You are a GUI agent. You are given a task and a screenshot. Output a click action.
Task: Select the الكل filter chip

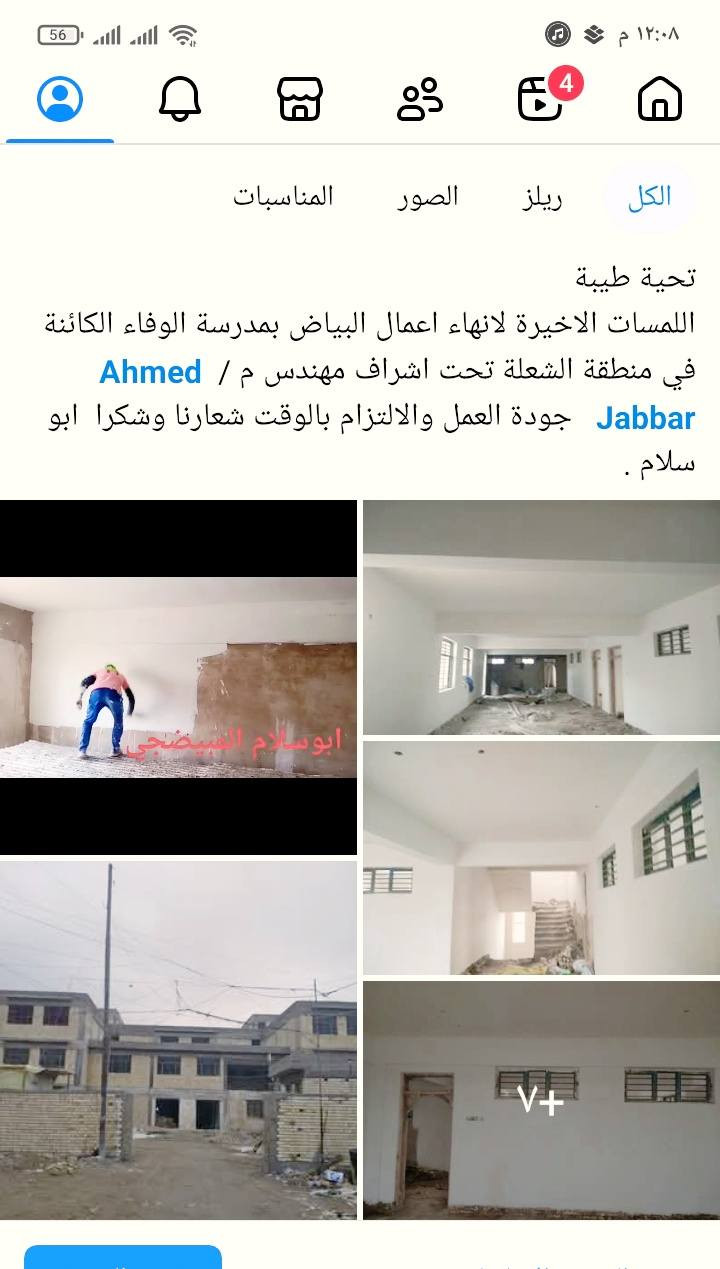[x=649, y=197]
